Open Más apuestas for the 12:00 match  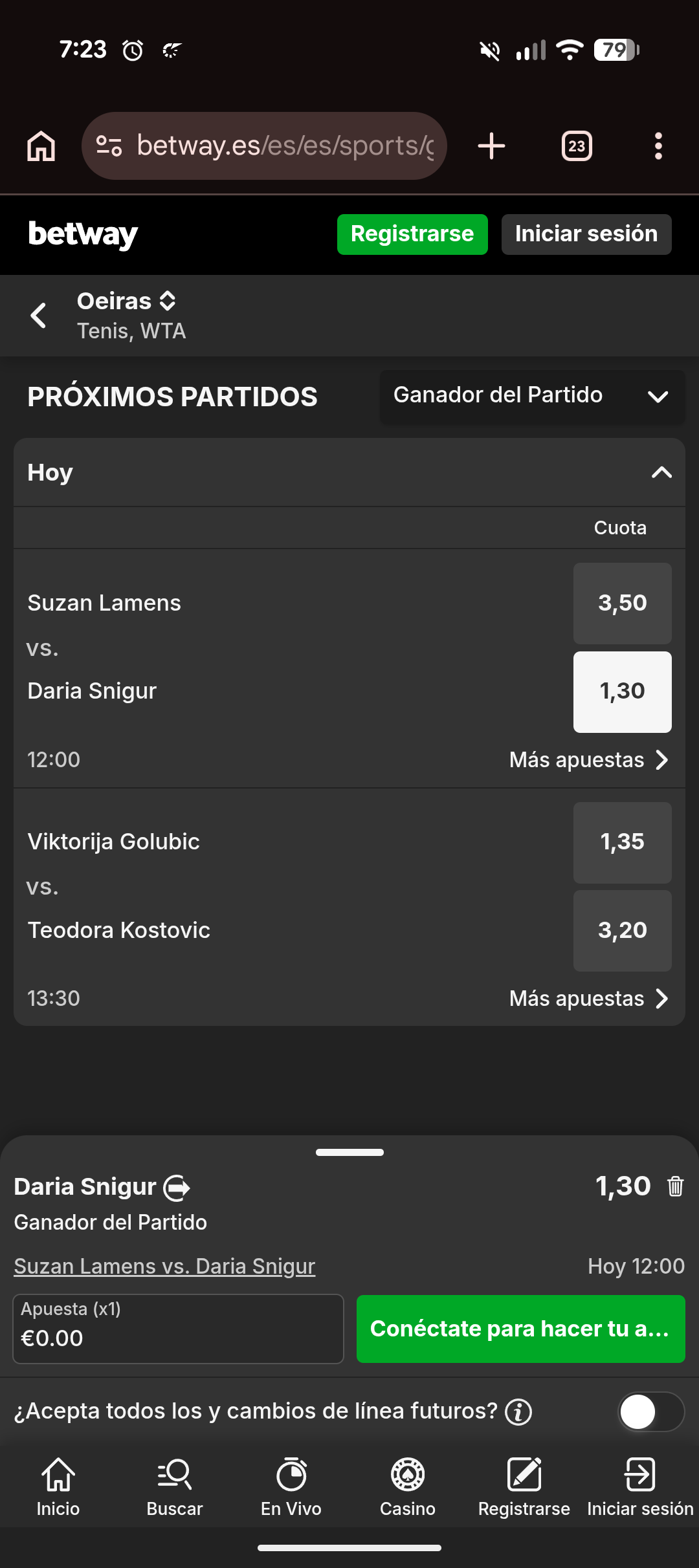click(588, 760)
